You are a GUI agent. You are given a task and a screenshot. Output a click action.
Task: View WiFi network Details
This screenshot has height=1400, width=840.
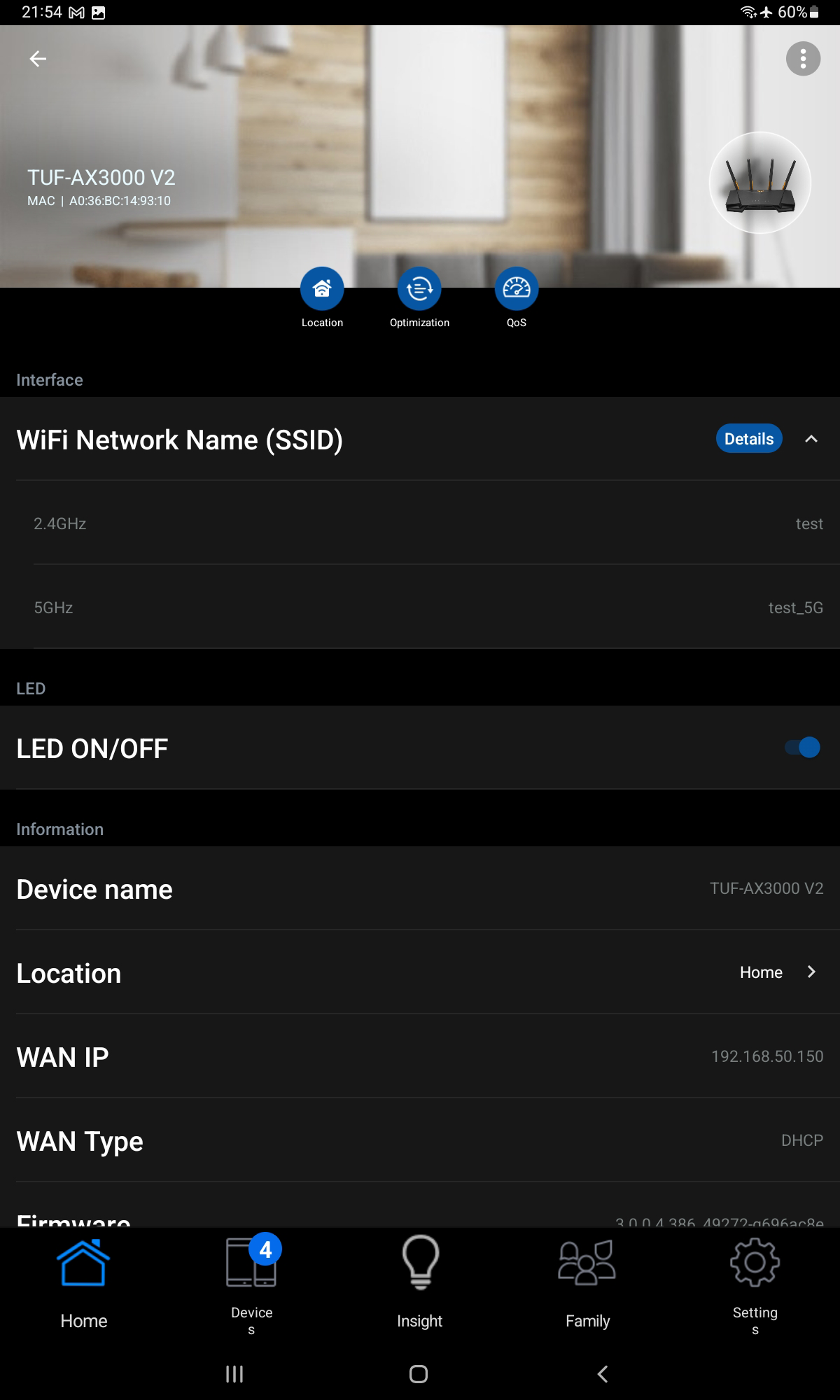click(748, 439)
